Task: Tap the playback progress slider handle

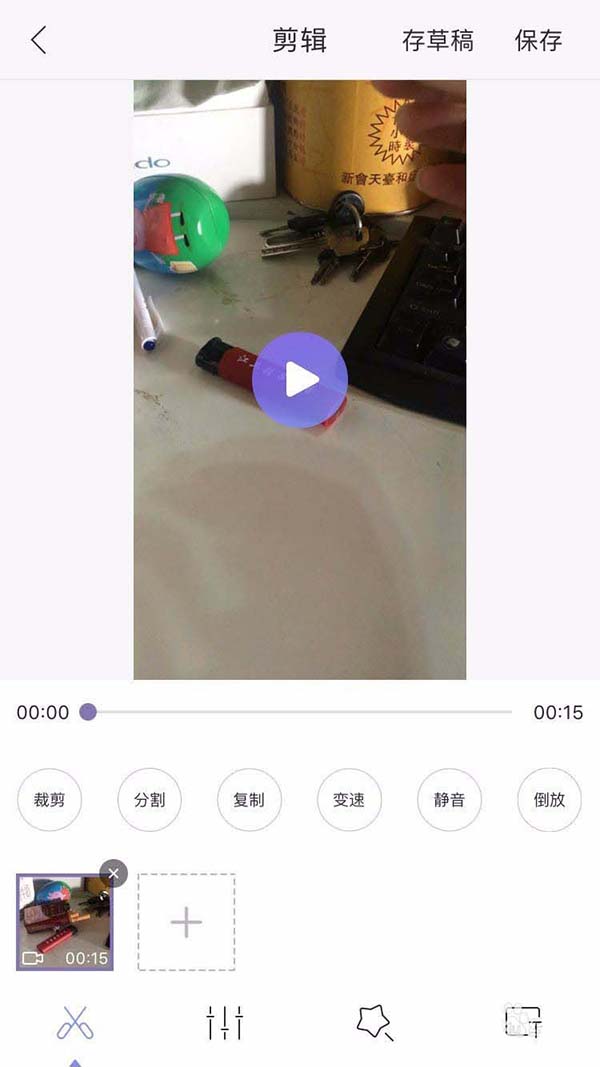Action: pyautogui.click(x=88, y=712)
